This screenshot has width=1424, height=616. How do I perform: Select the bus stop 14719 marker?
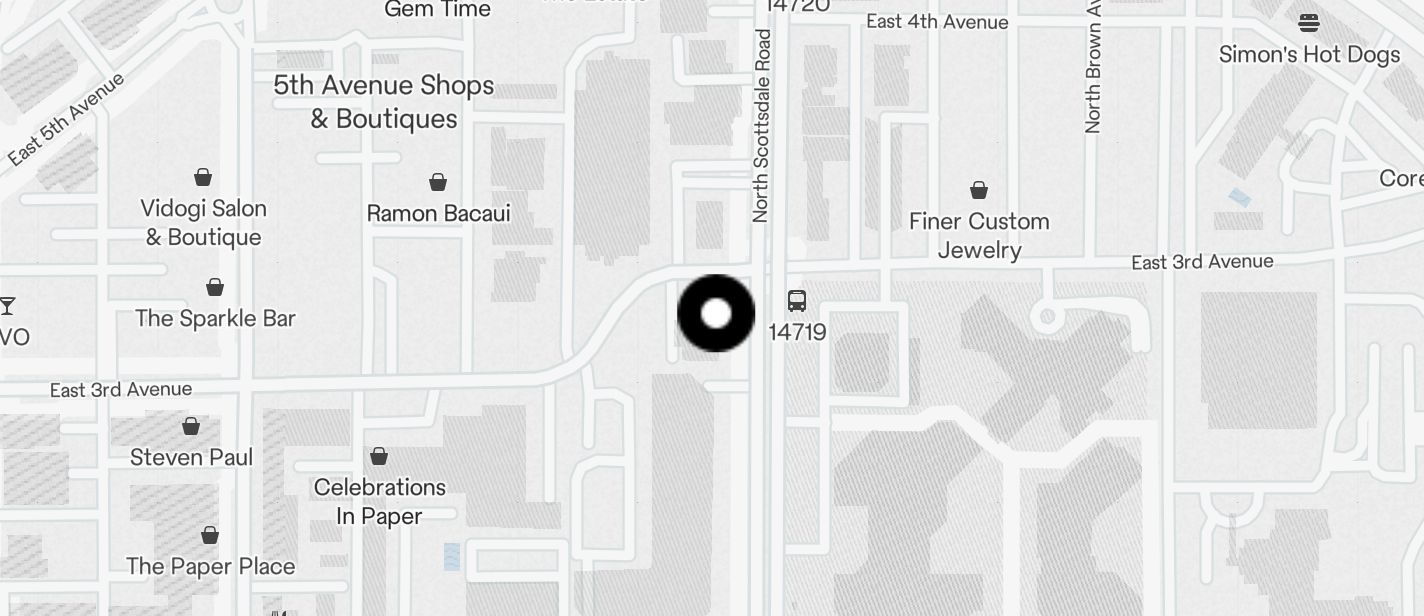click(797, 300)
